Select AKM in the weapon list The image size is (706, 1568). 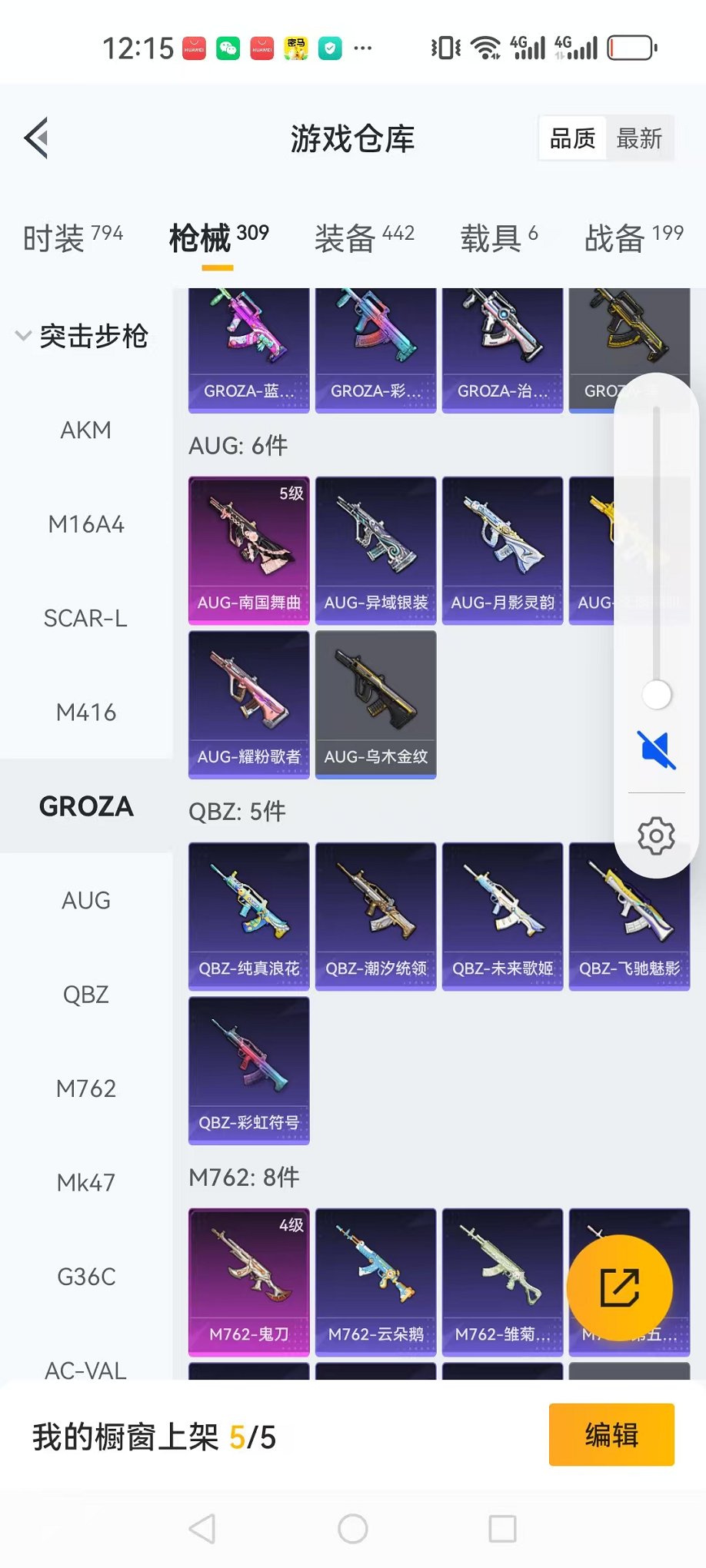pos(86,430)
